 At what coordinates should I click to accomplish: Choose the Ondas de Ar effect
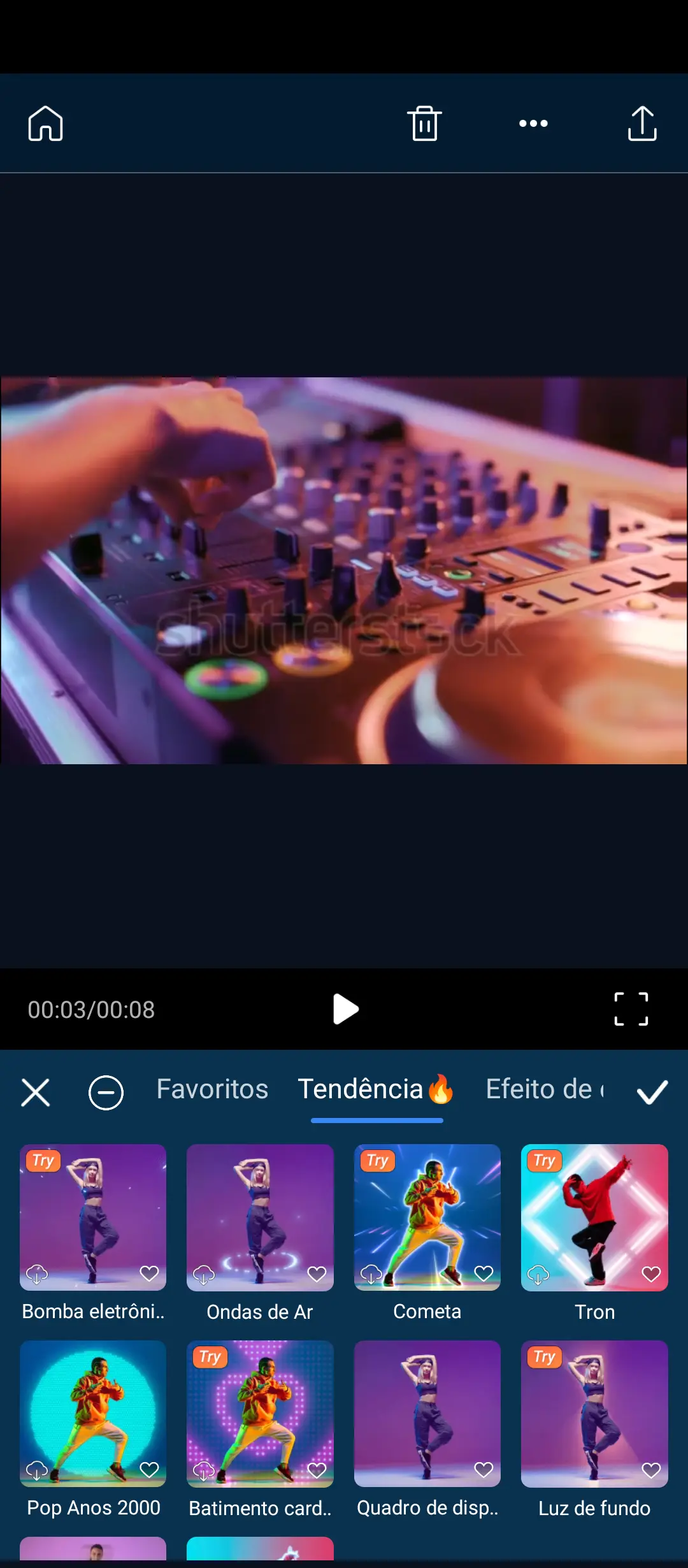tap(260, 1217)
